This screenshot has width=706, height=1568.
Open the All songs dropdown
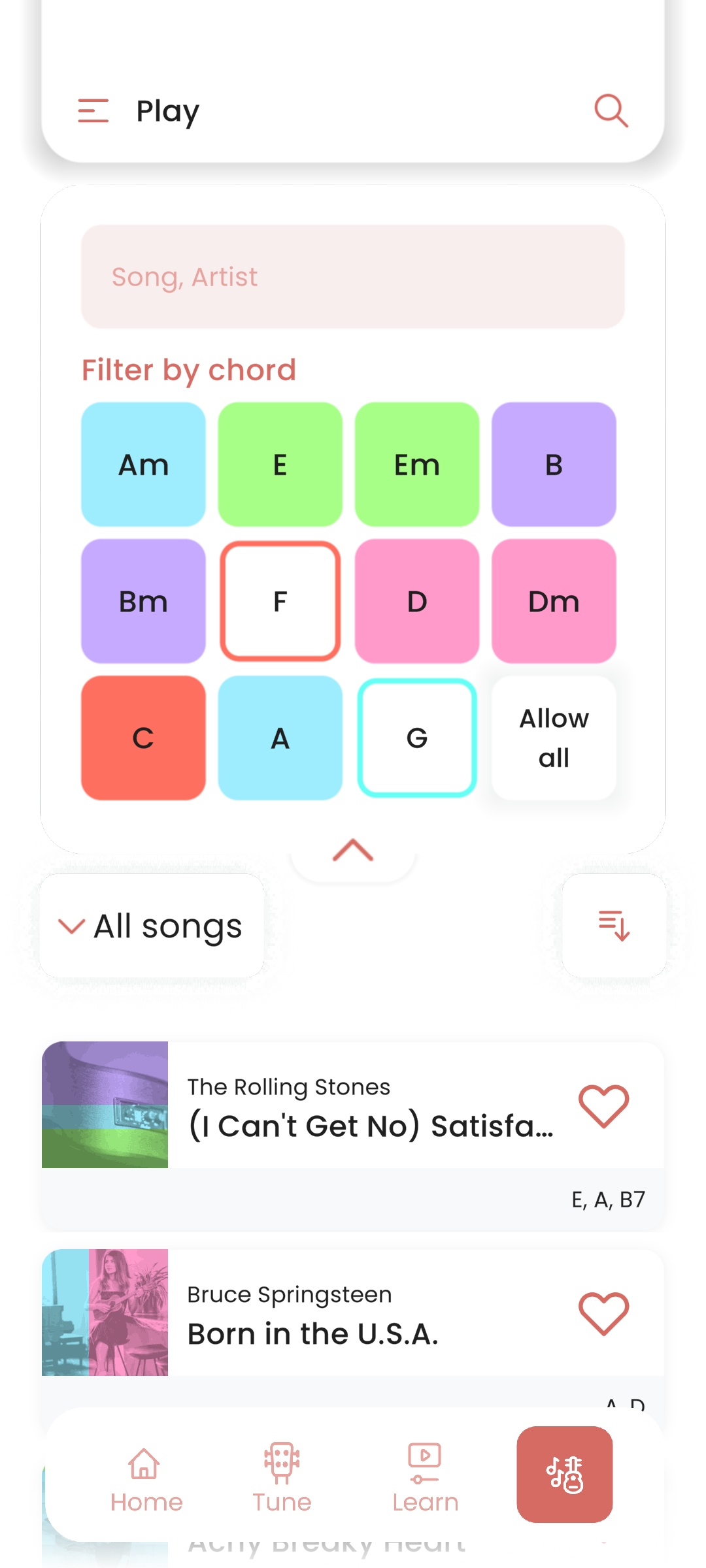pos(152,926)
